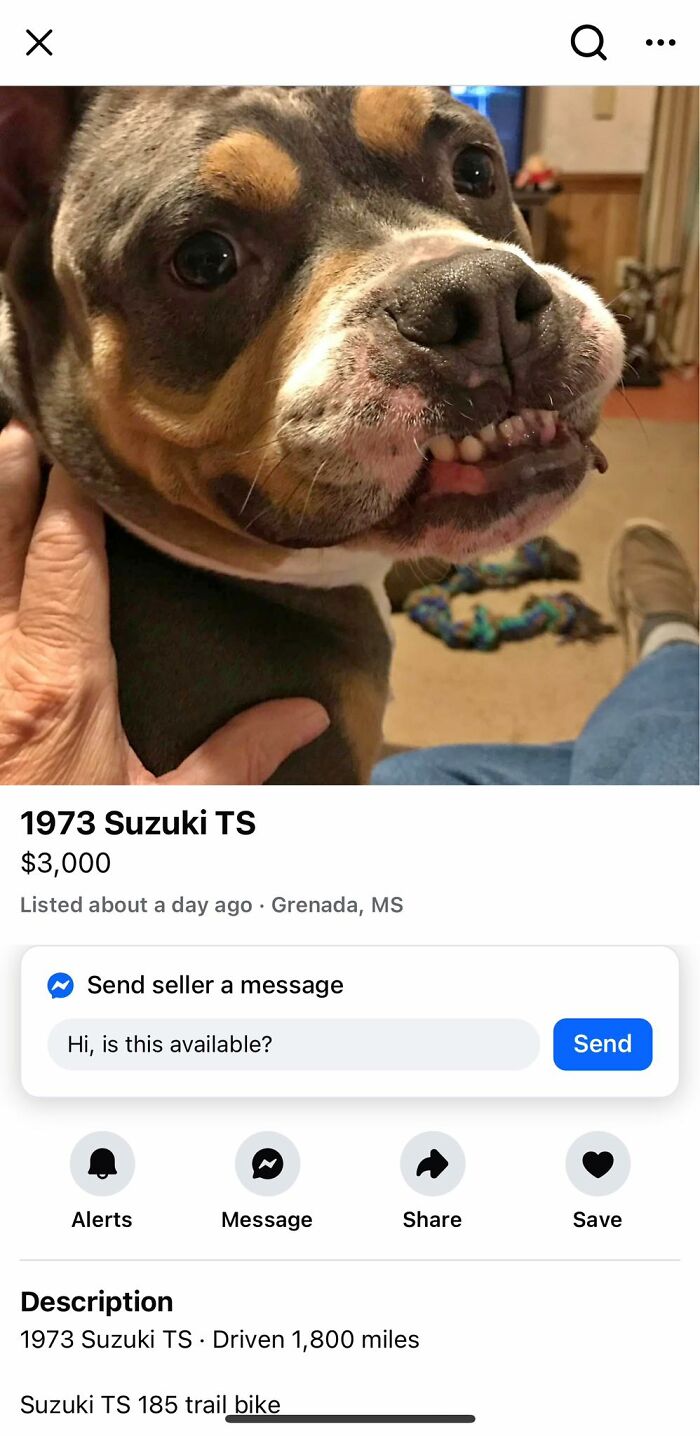The height and width of the screenshot is (1436, 700).
Task: Open the search magnifier icon
Action: coord(588,42)
